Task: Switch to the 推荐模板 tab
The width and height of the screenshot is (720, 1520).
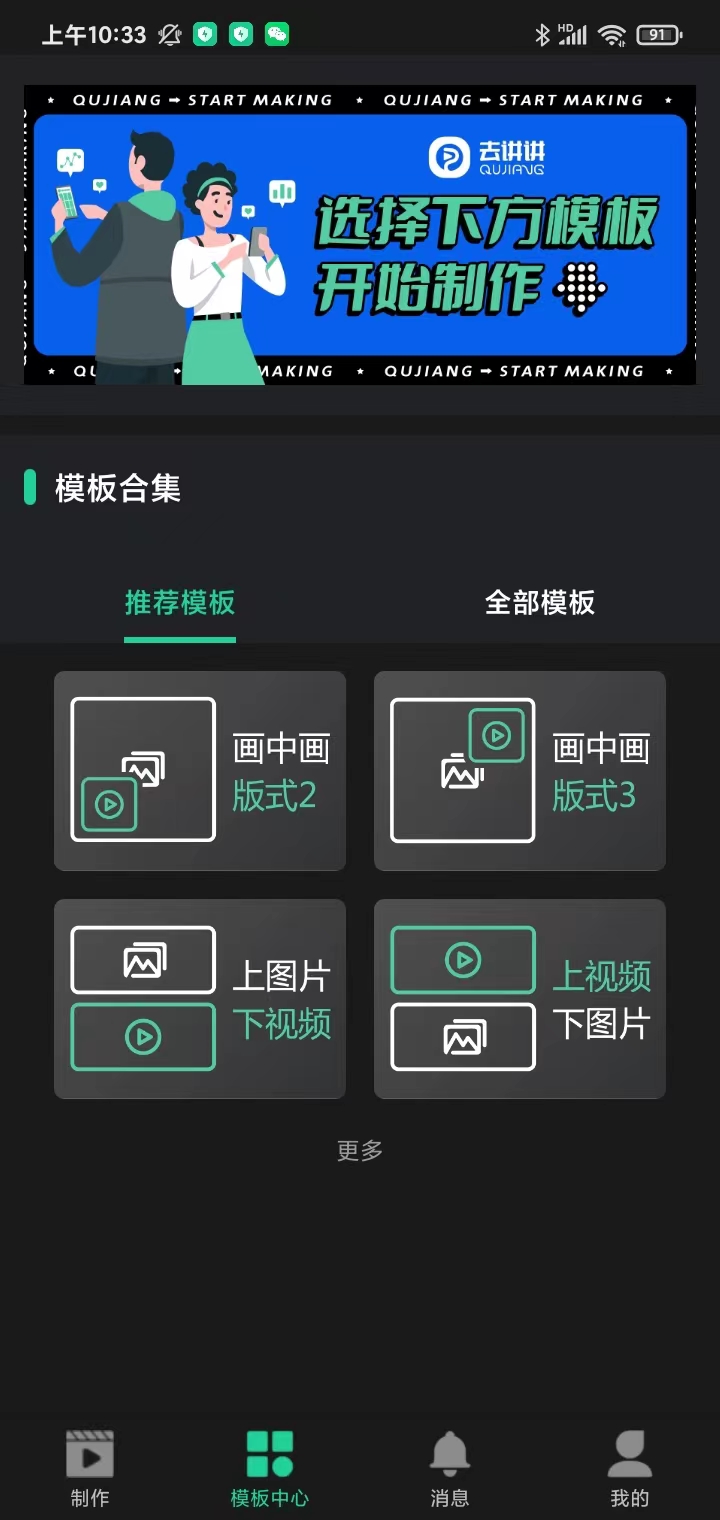Action: pos(180,603)
